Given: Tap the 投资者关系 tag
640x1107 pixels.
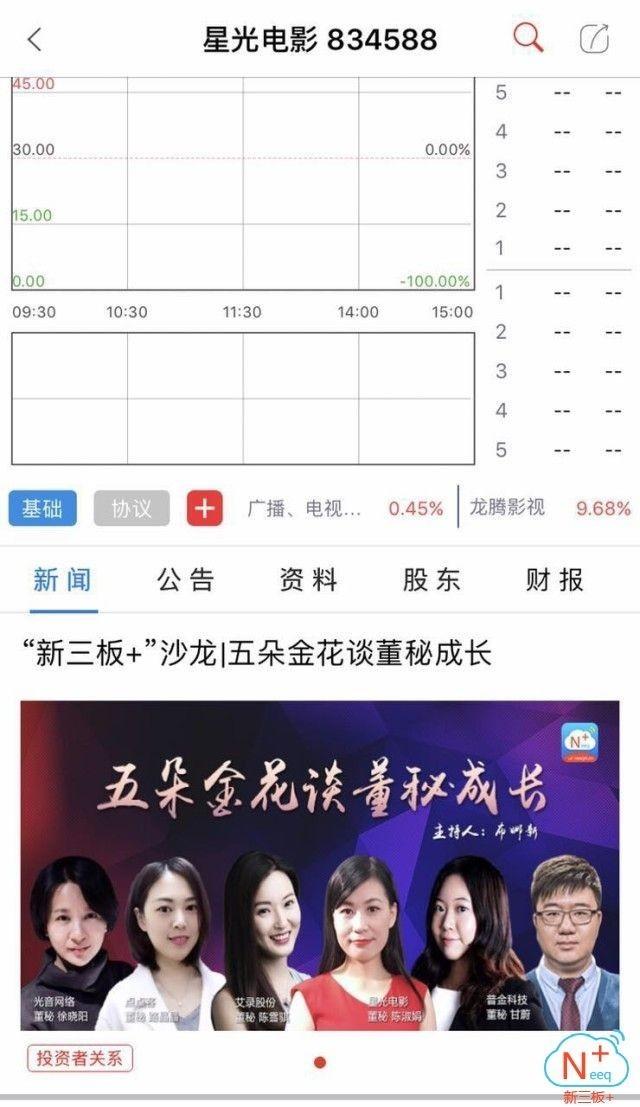Looking at the screenshot, I should pyautogui.click(x=79, y=1058).
